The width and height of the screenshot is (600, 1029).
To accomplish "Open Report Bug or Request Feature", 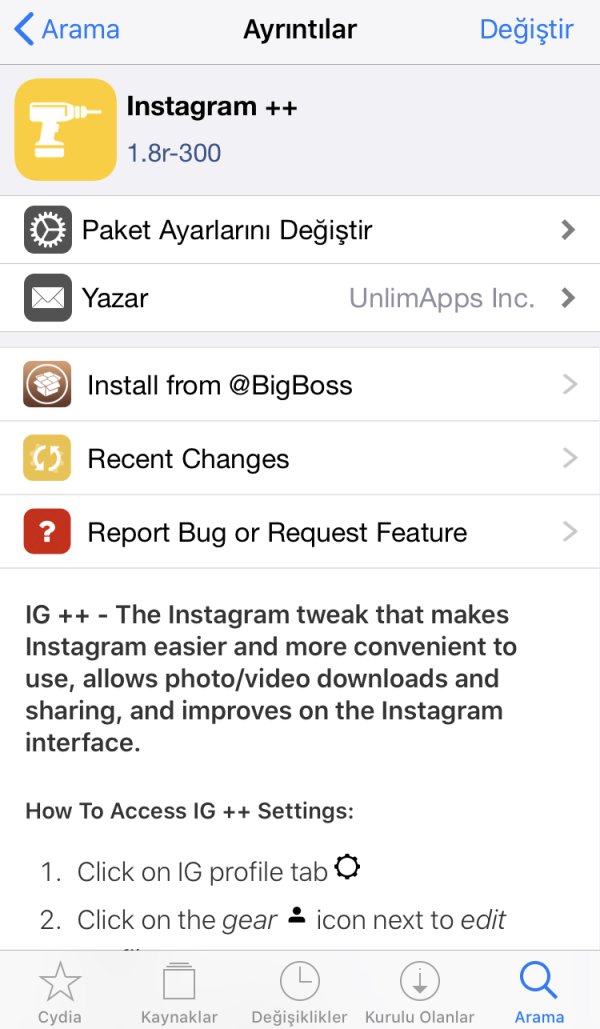I will tap(300, 532).
